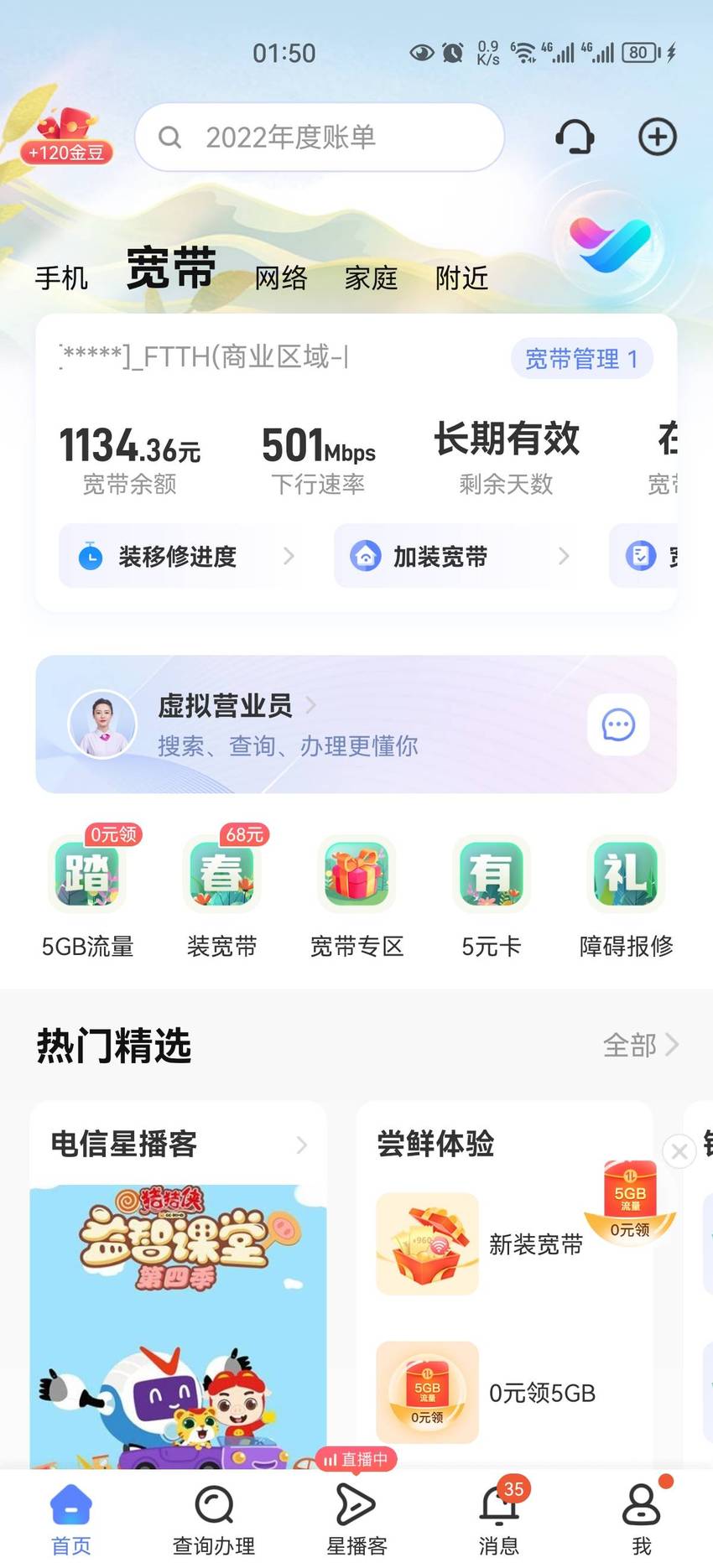The width and height of the screenshot is (713, 1568).
Task: Switch to the 家庭 tab
Action: pos(371,278)
